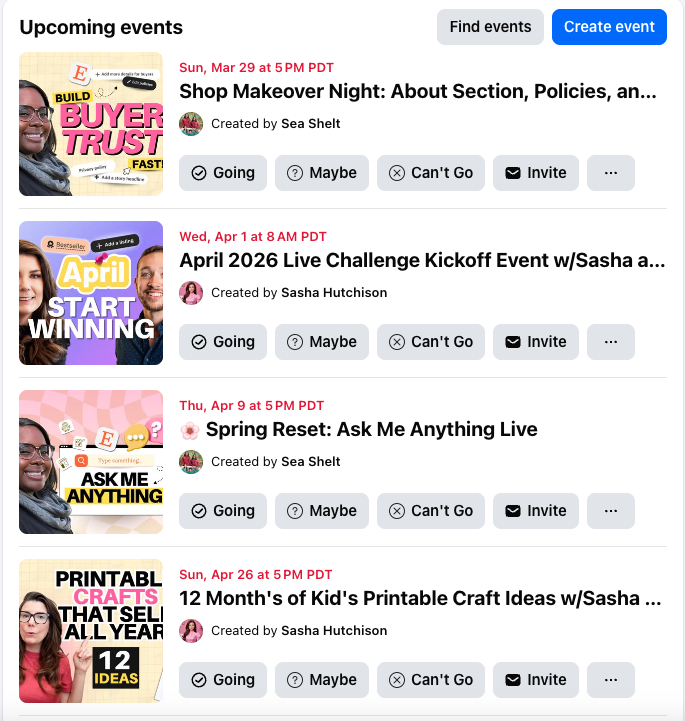
Task: Open Spring Reset: Ask Me Anything Live
Action: coord(371,430)
